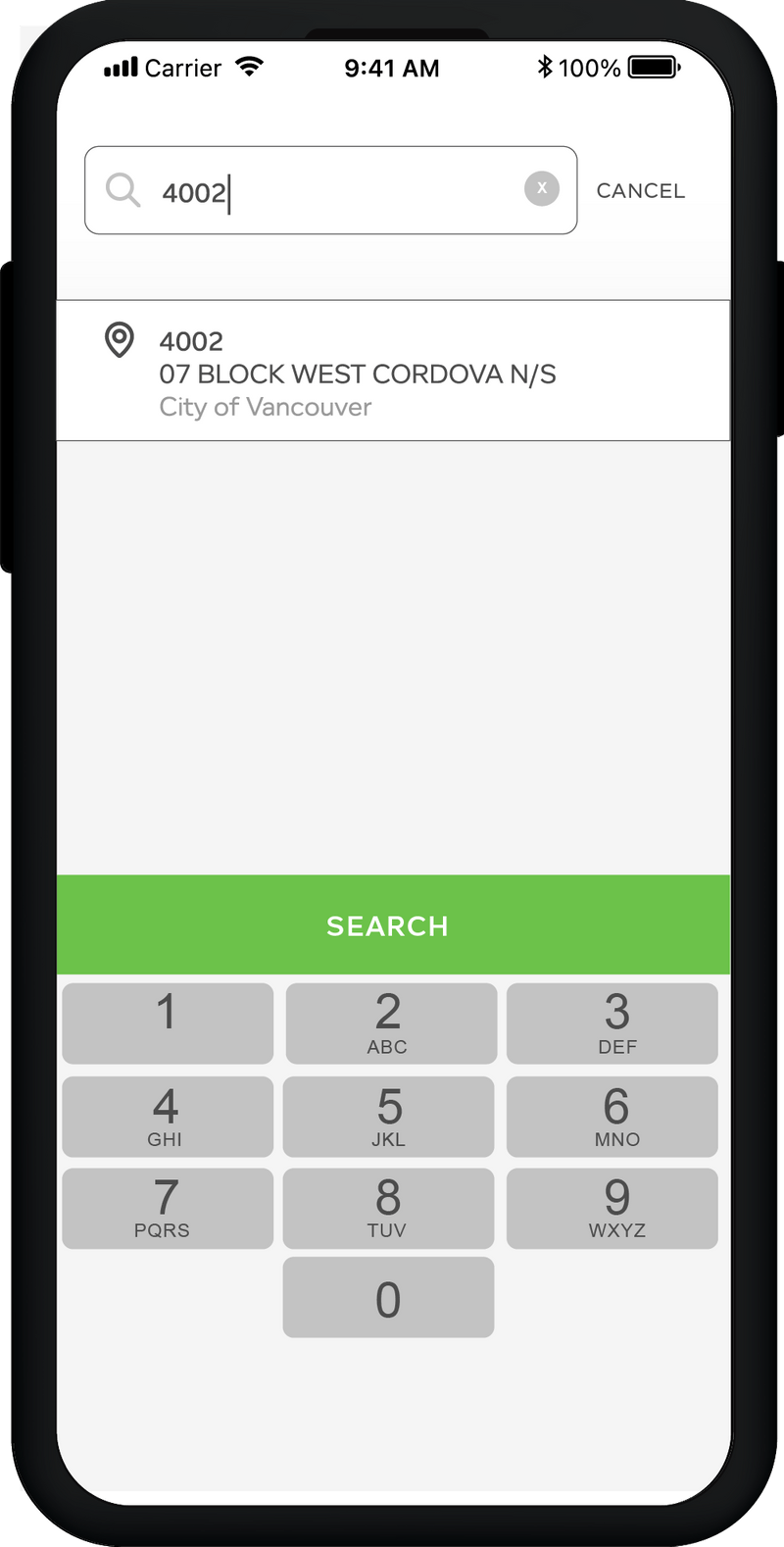Viewport: 784px width, 1547px height.
Task: Clear the search field text
Action: tap(542, 188)
